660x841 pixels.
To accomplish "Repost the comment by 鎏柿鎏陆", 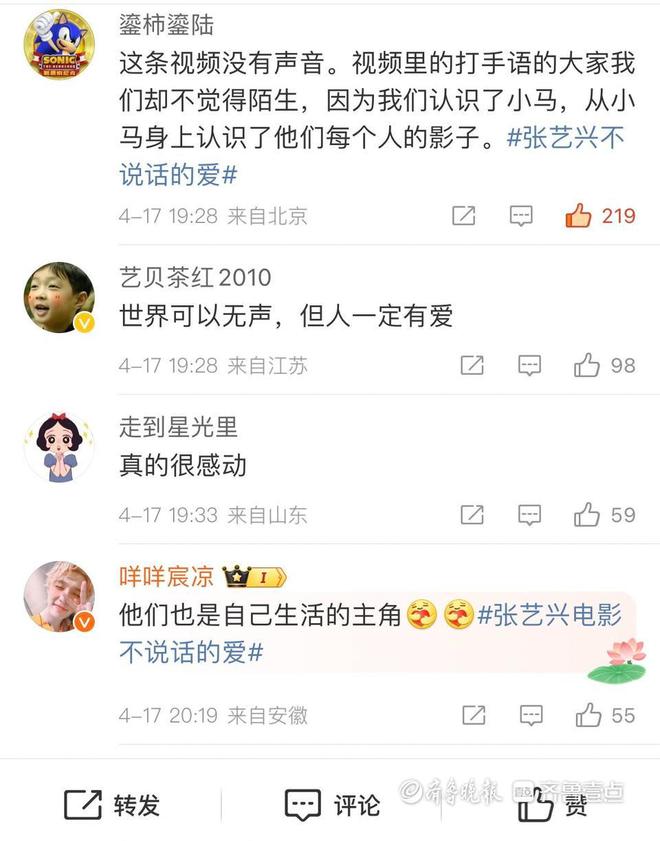I will tap(463, 215).
